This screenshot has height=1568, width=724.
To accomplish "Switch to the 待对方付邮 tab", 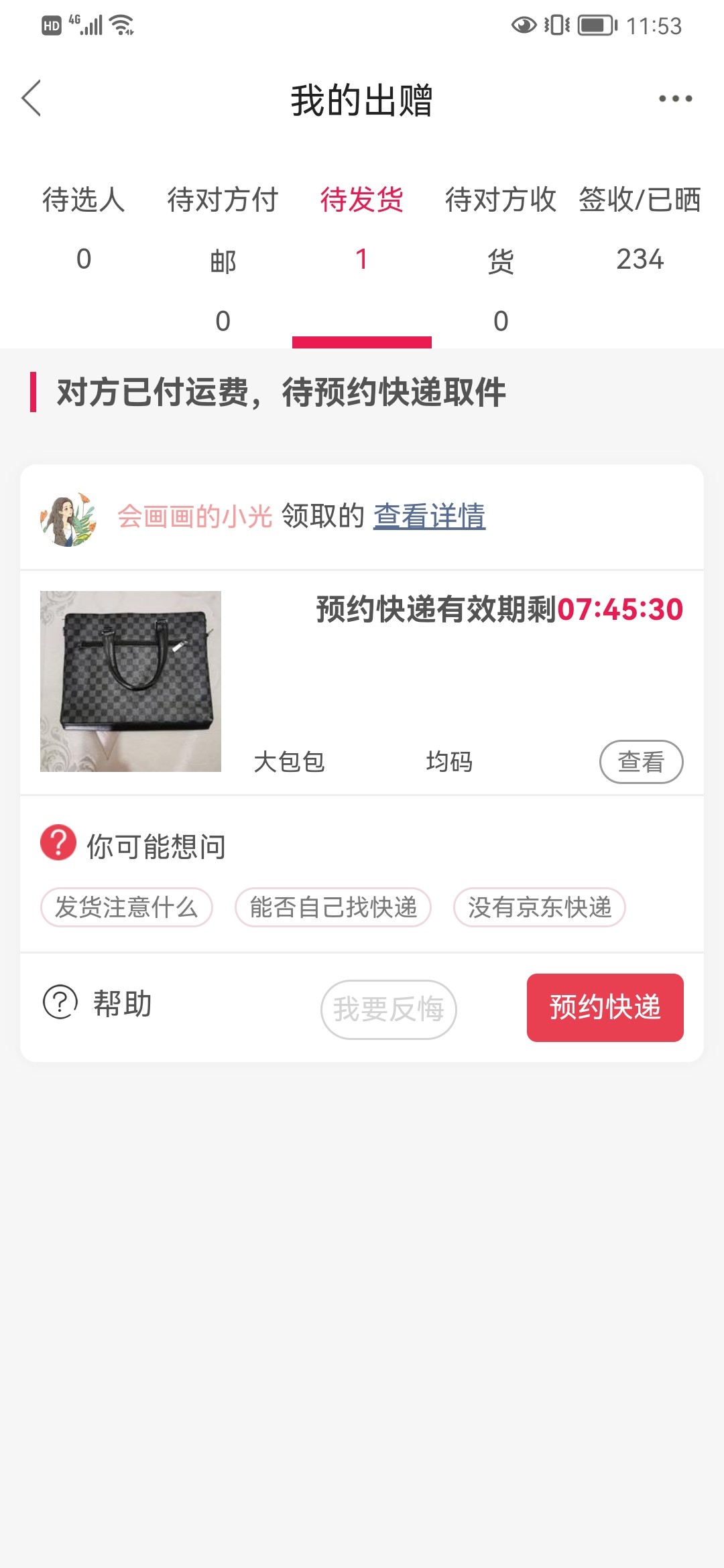I will (x=223, y=258).
